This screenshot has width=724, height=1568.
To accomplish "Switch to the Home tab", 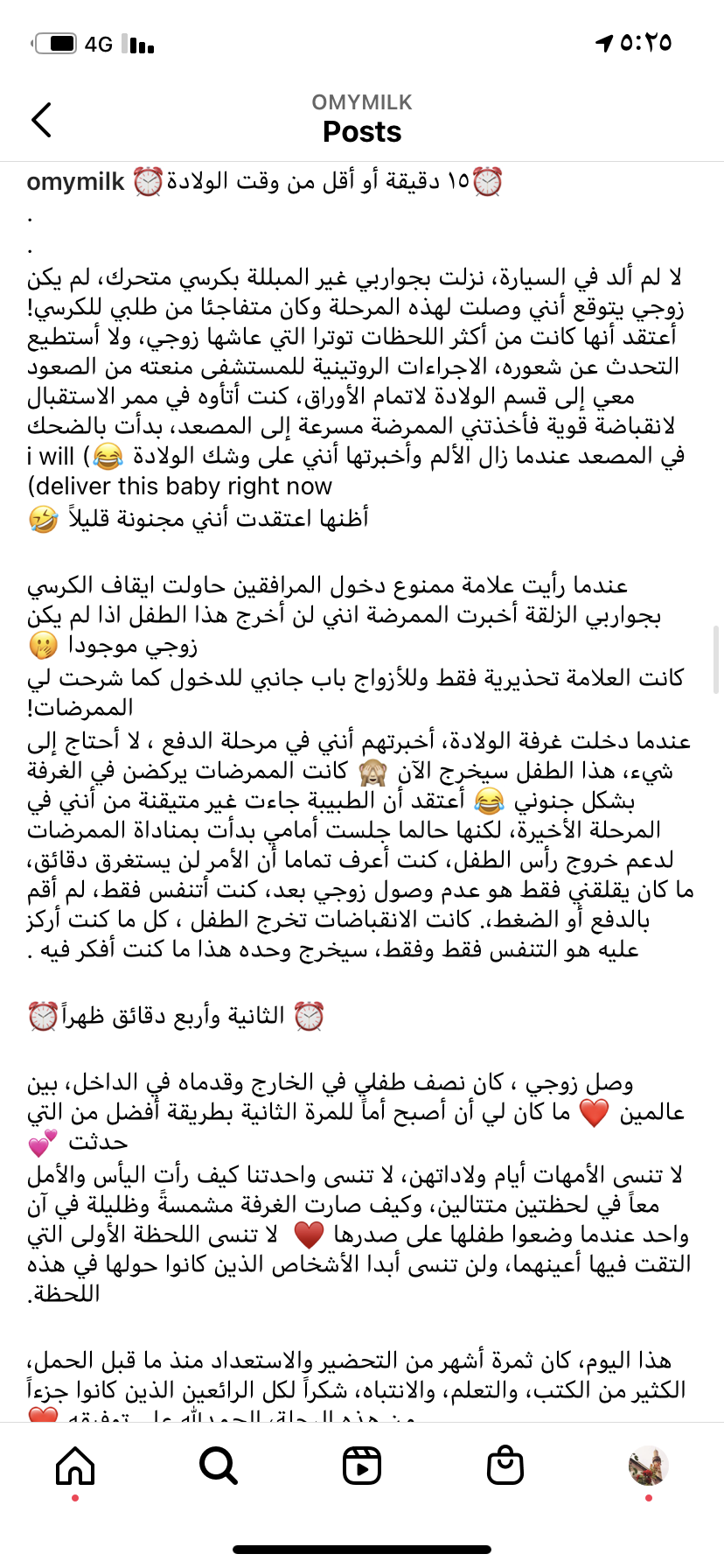I will click(75, 1465).
